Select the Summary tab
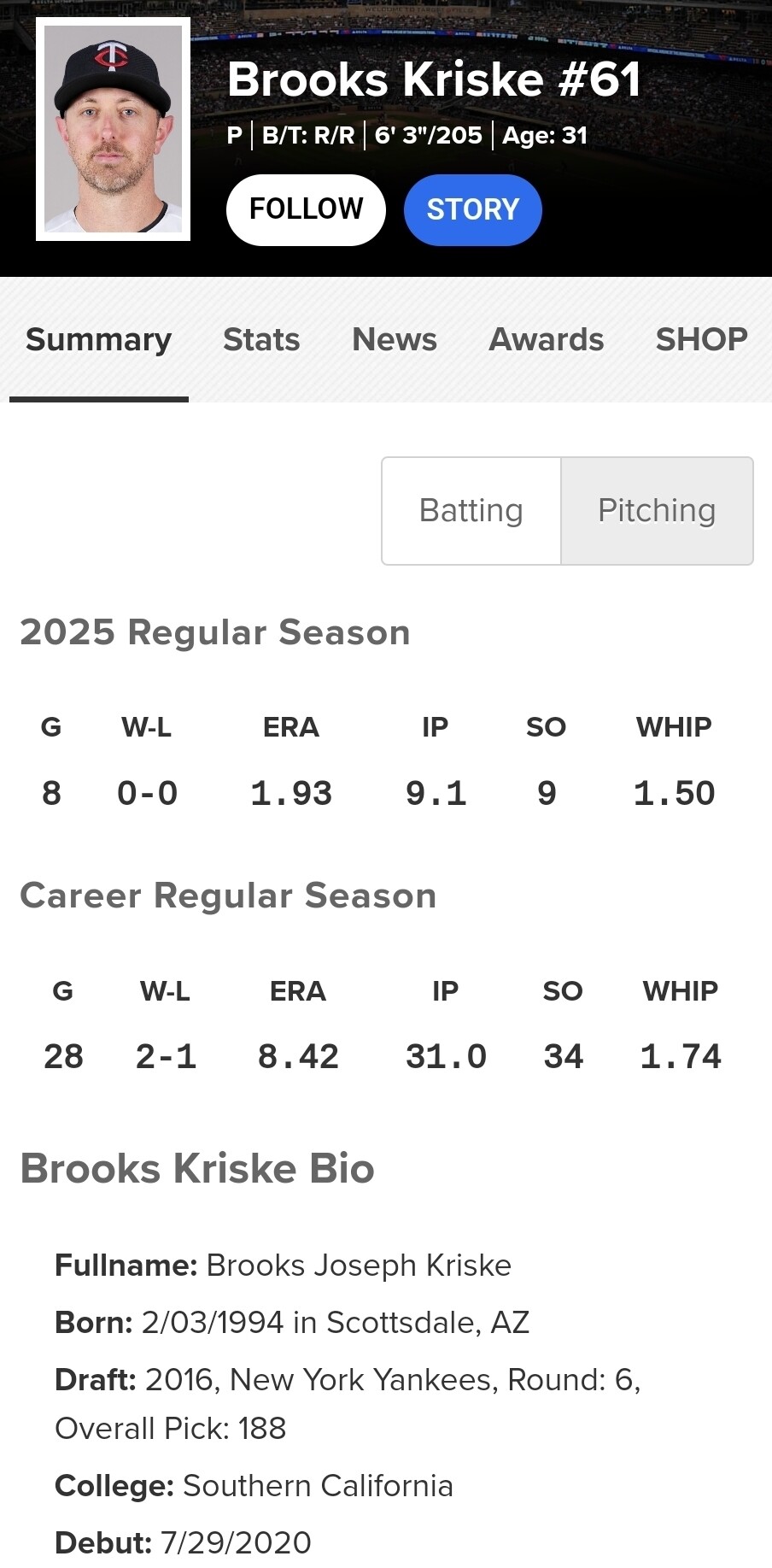This screenshot has width=772, height=1568. 99,340
